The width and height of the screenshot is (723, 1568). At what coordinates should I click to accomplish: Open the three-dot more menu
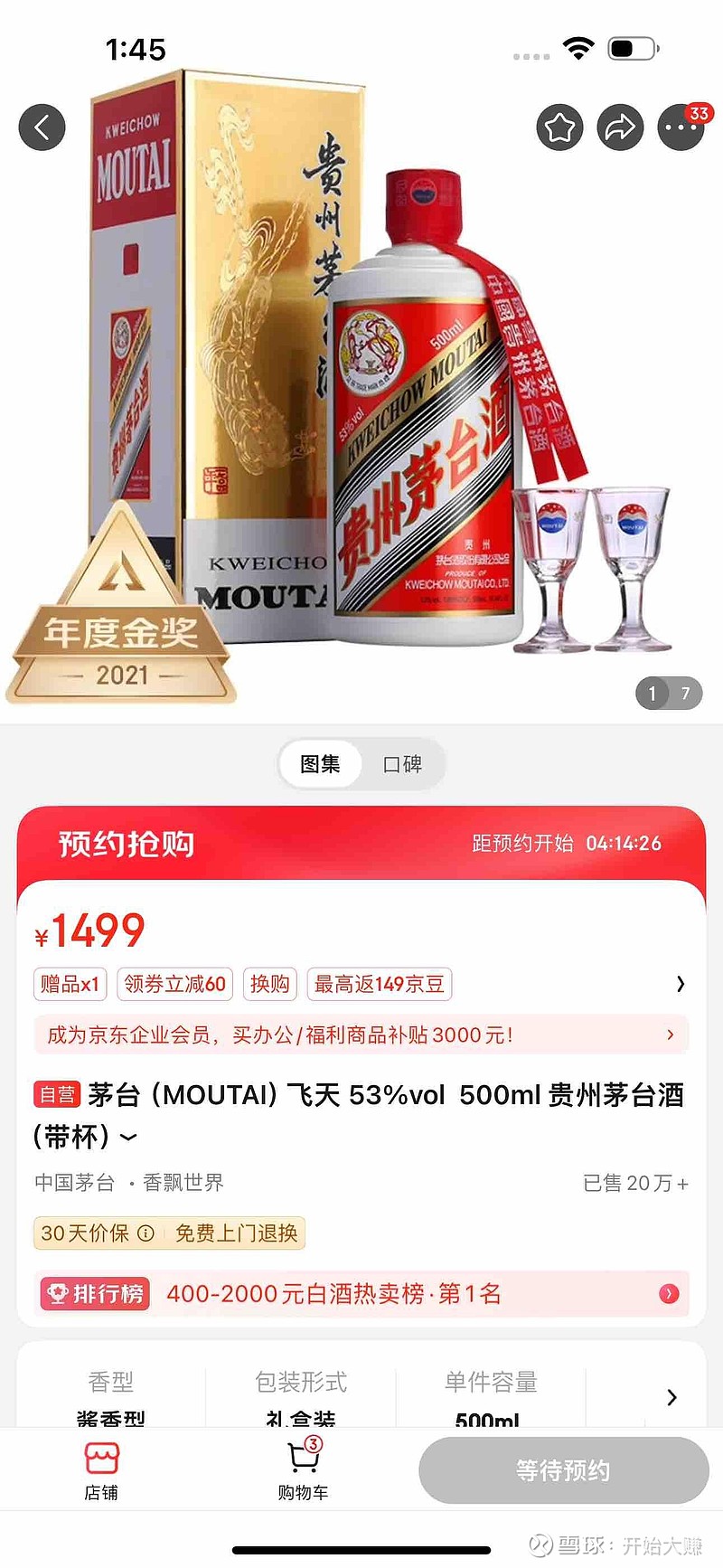pos(681,128)
